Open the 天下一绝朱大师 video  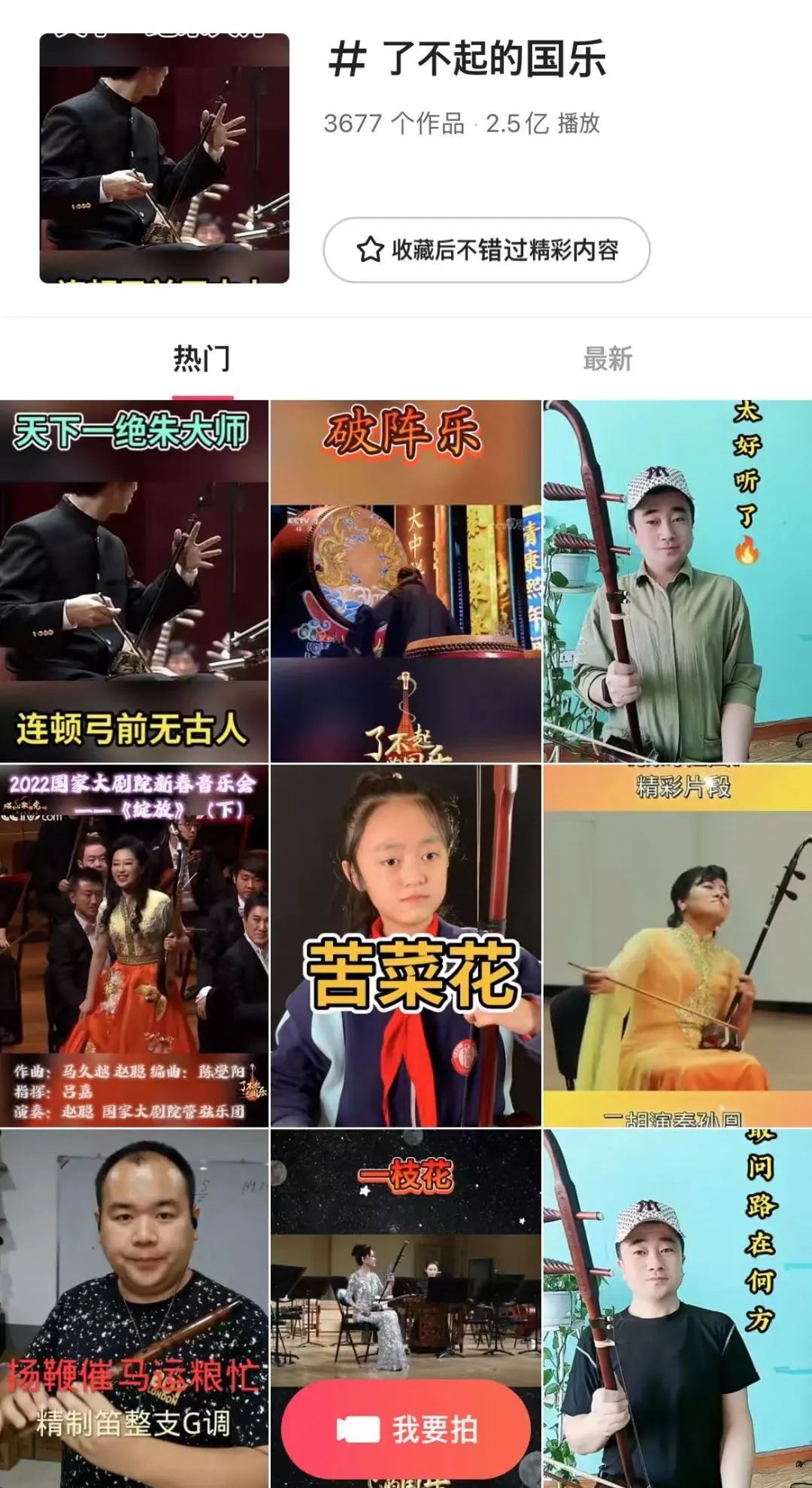(x=134, y=582)
